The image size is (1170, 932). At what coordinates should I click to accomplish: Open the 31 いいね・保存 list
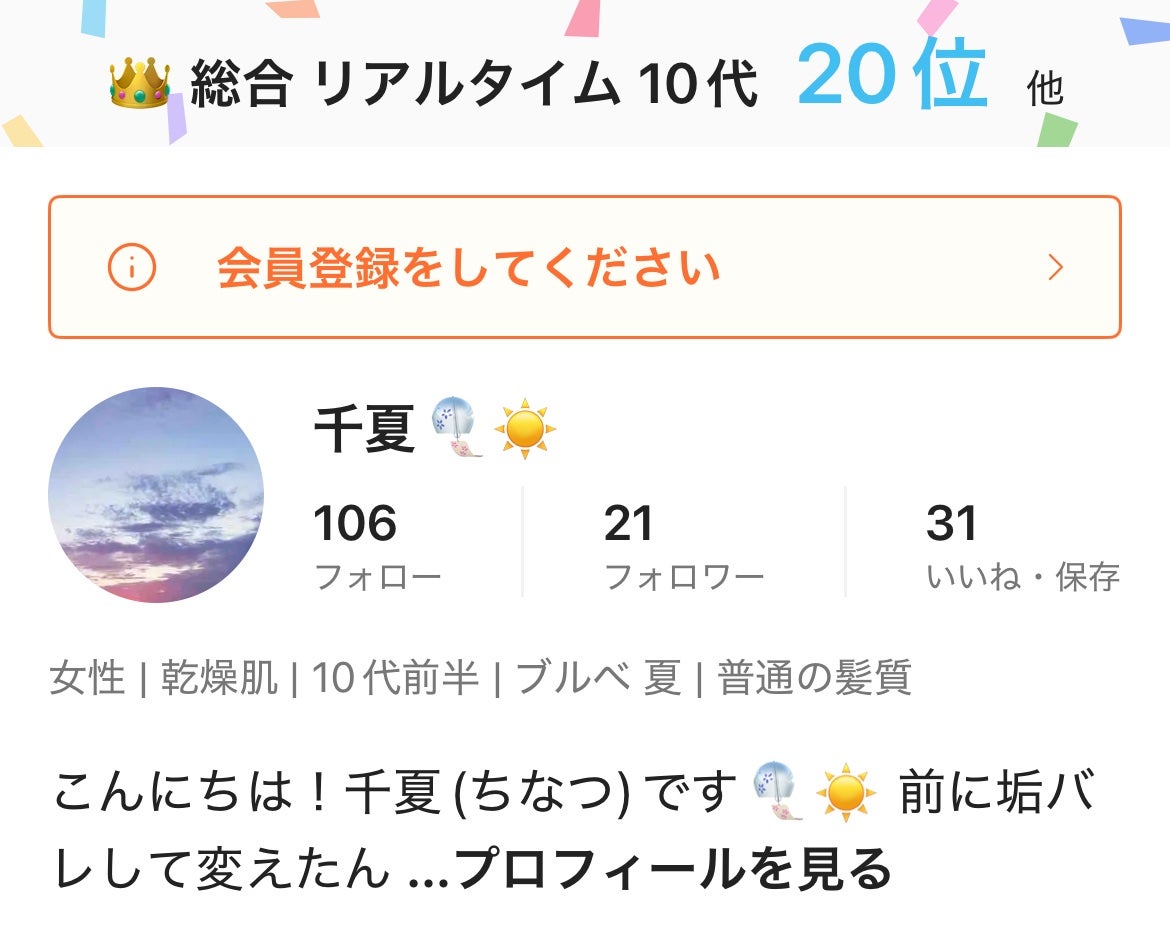(1021, 545)
